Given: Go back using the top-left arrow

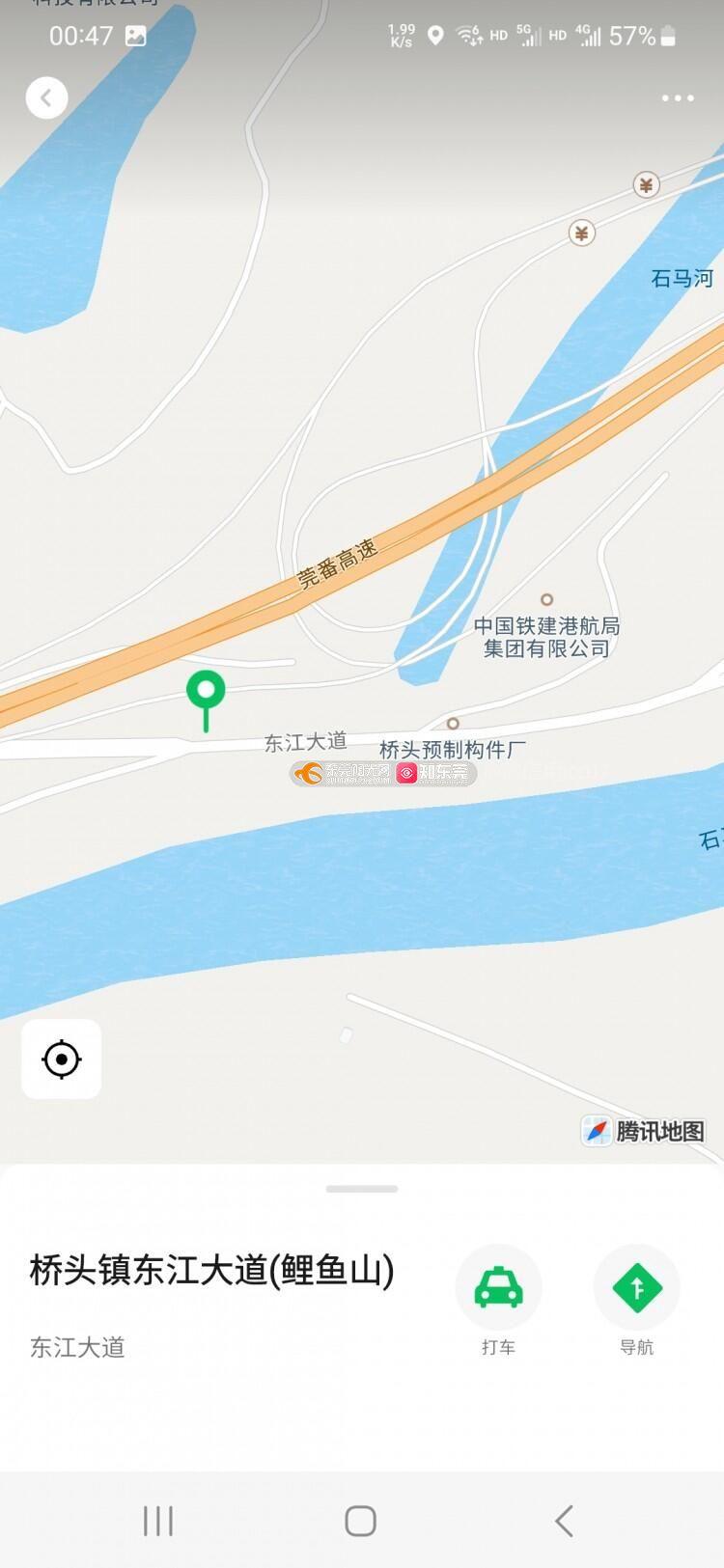Looking at the screenshot, I should pyautogui.click(x=46, y=97).
